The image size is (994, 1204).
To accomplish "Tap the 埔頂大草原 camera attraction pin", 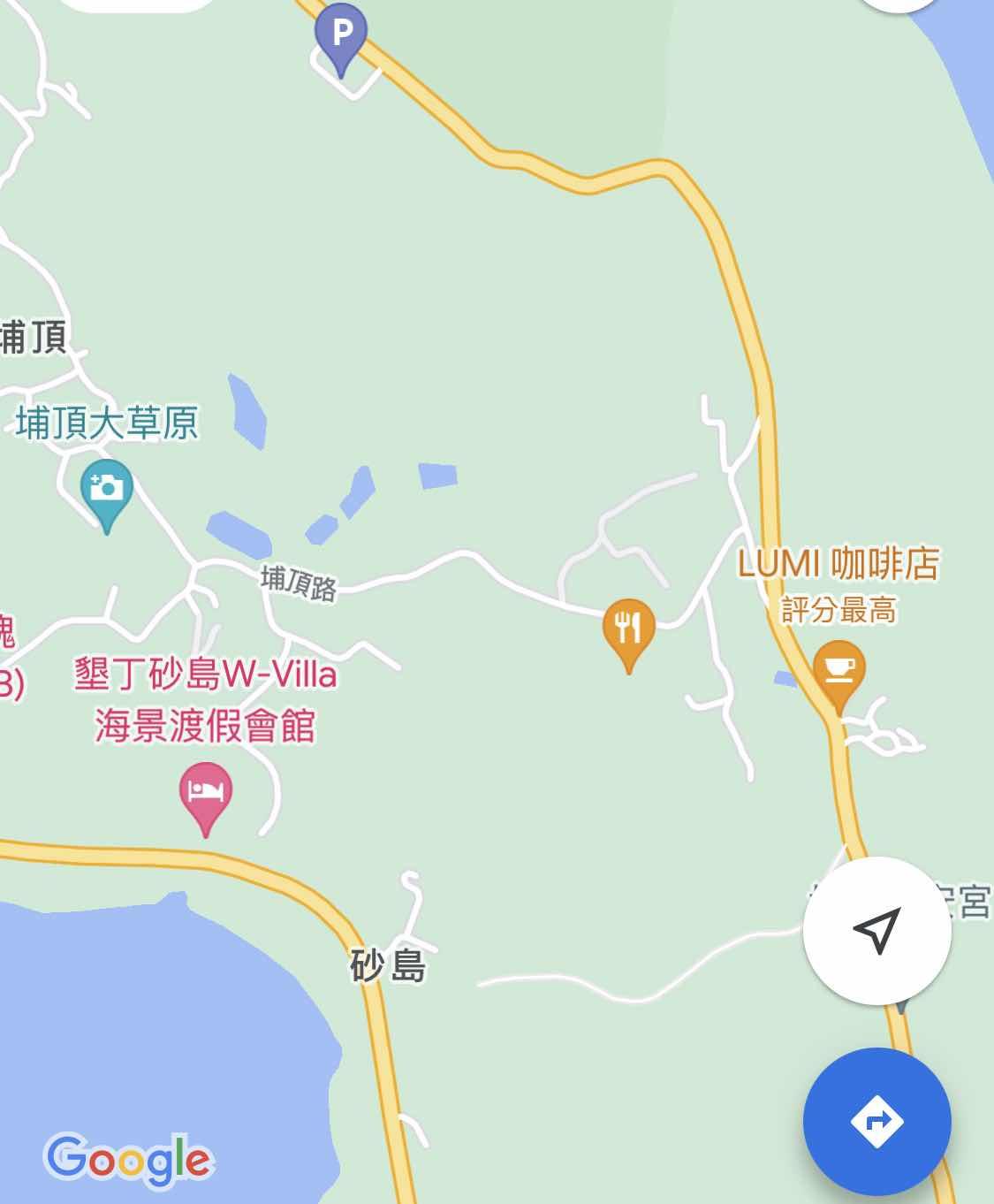I will point(107,491).
